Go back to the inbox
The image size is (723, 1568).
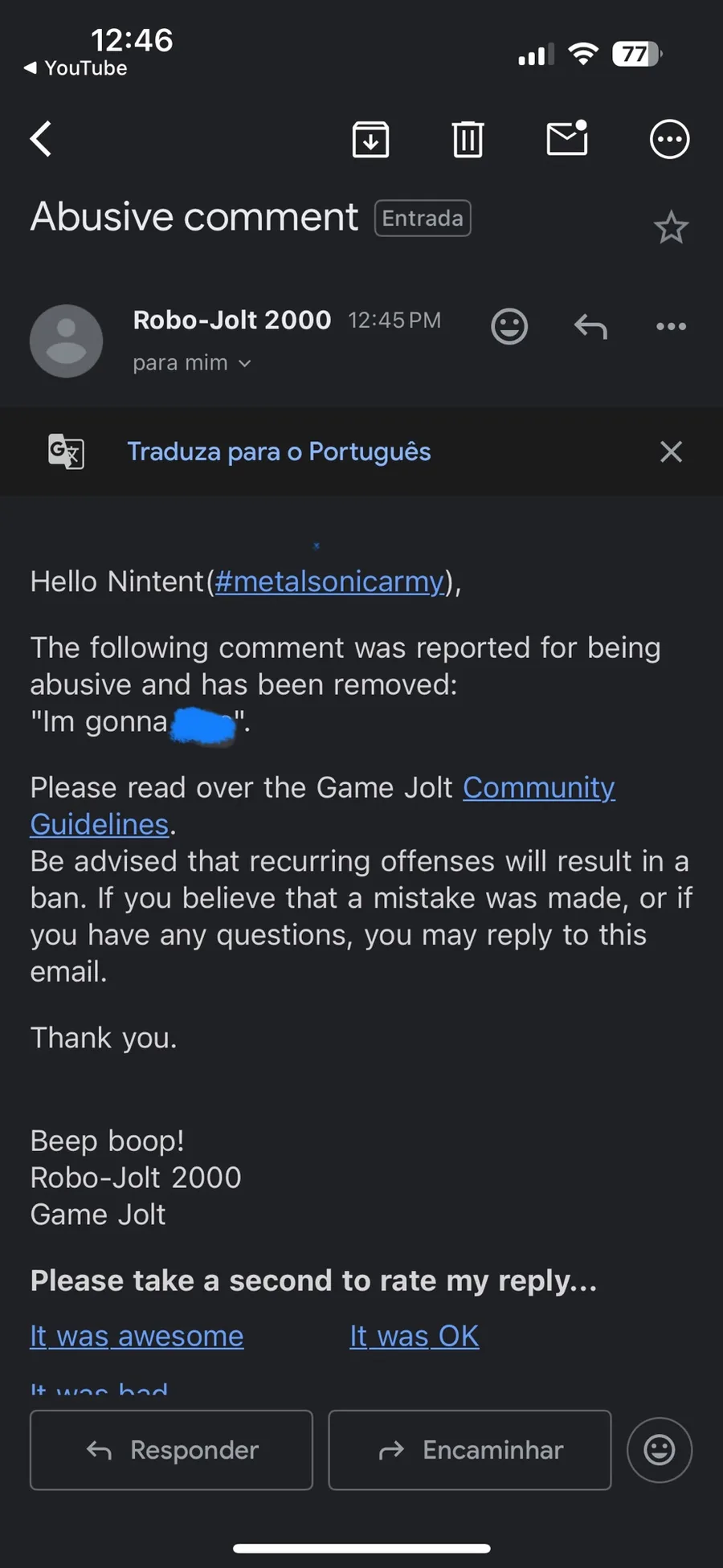tap(41, 139)
